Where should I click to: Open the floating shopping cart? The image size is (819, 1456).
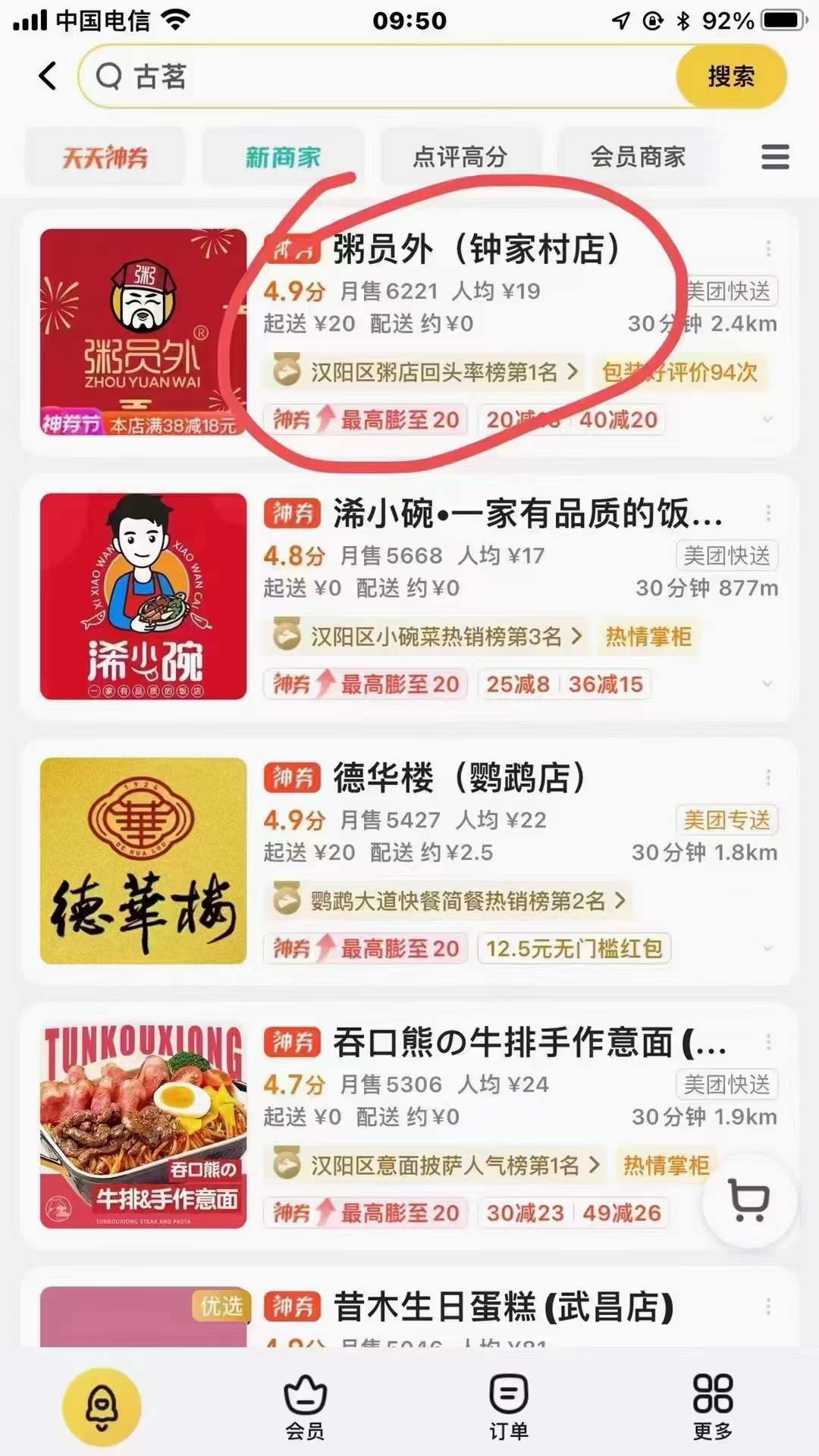pos(749,1200)
